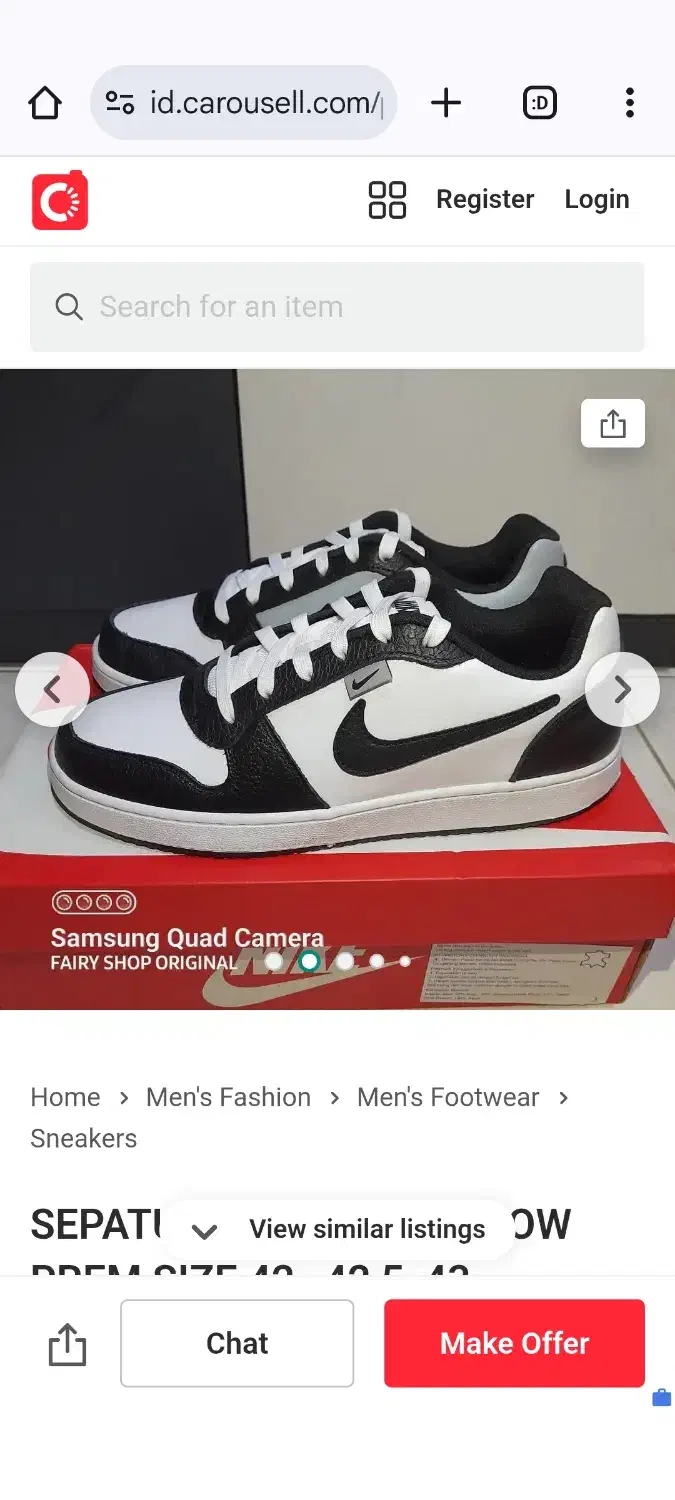675x1500 pixels.
Task: Open the Sneakers breadcrumb
Action: (x=84, y=1138)
